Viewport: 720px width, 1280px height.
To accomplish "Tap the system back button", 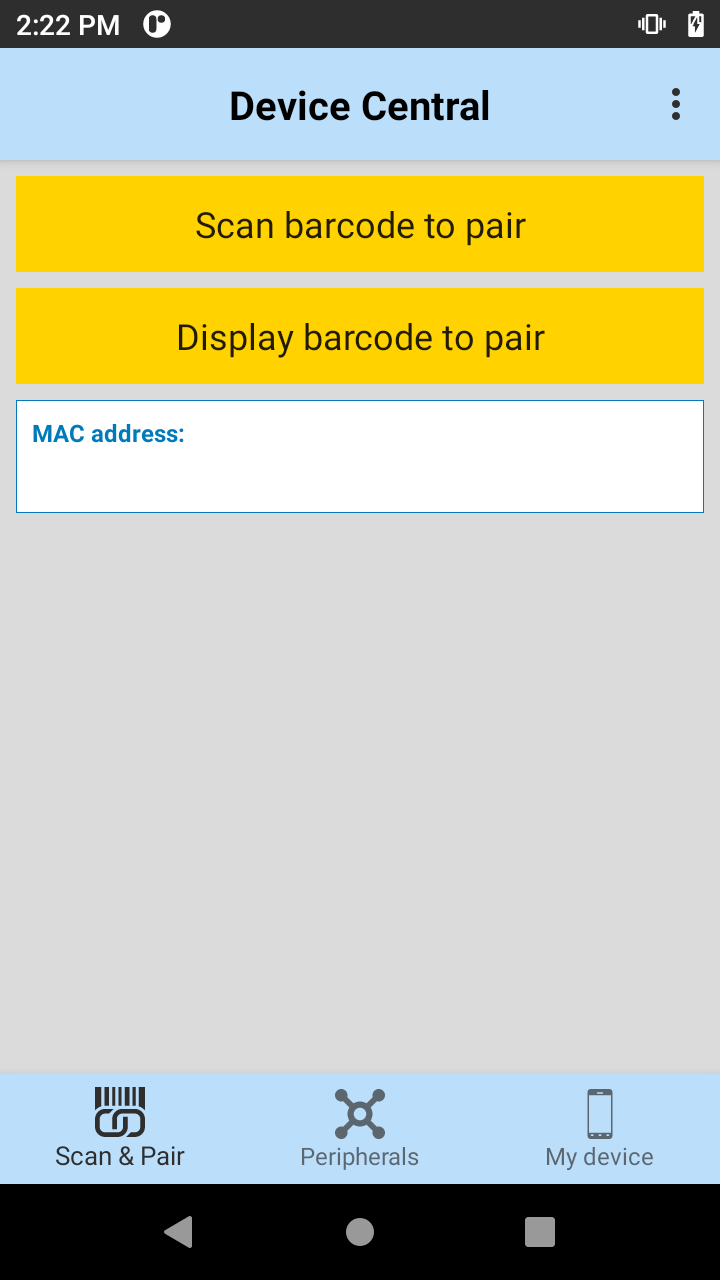I will (x=179, y=1232).
